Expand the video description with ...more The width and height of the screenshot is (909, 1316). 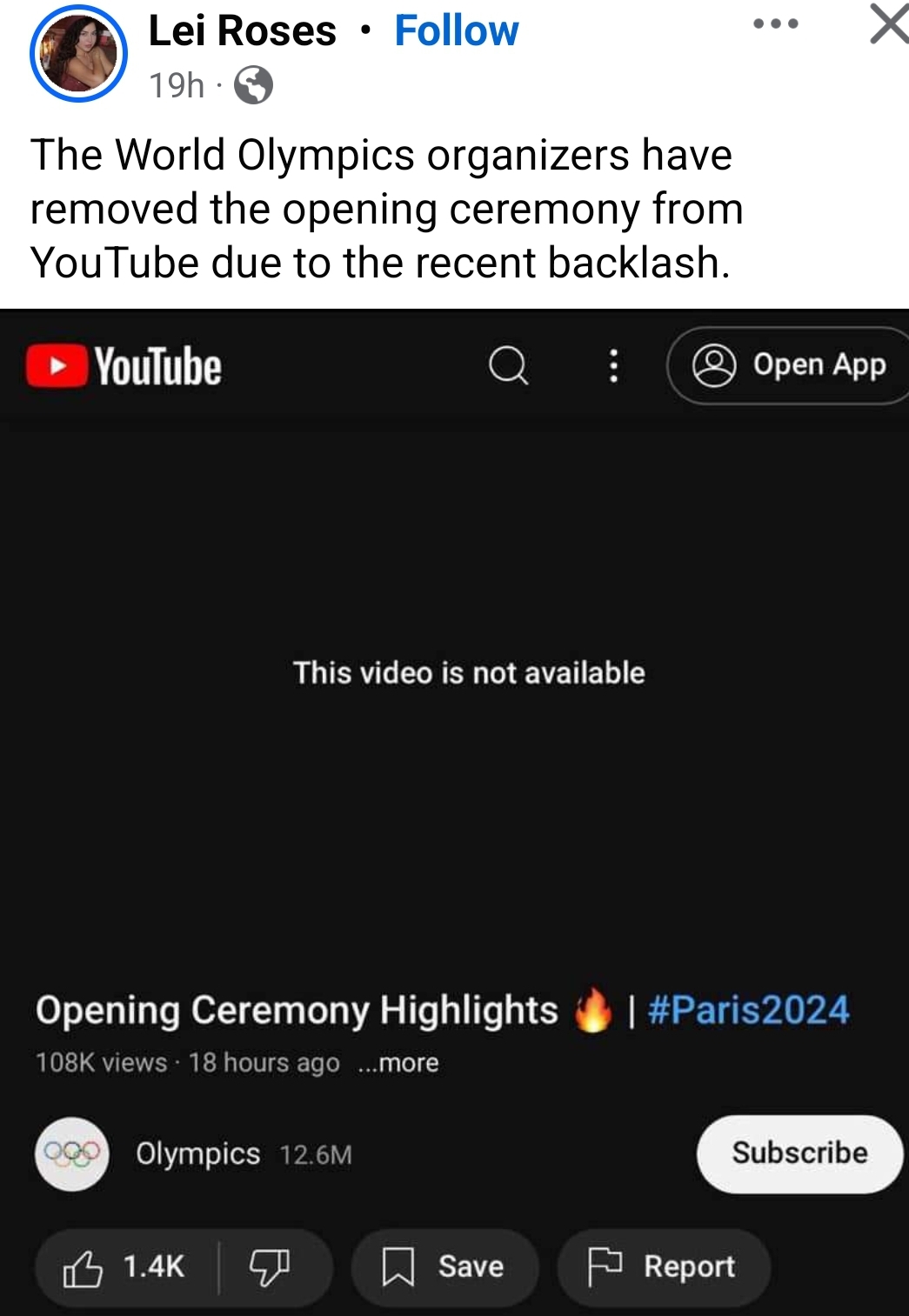click(397, 1062)
